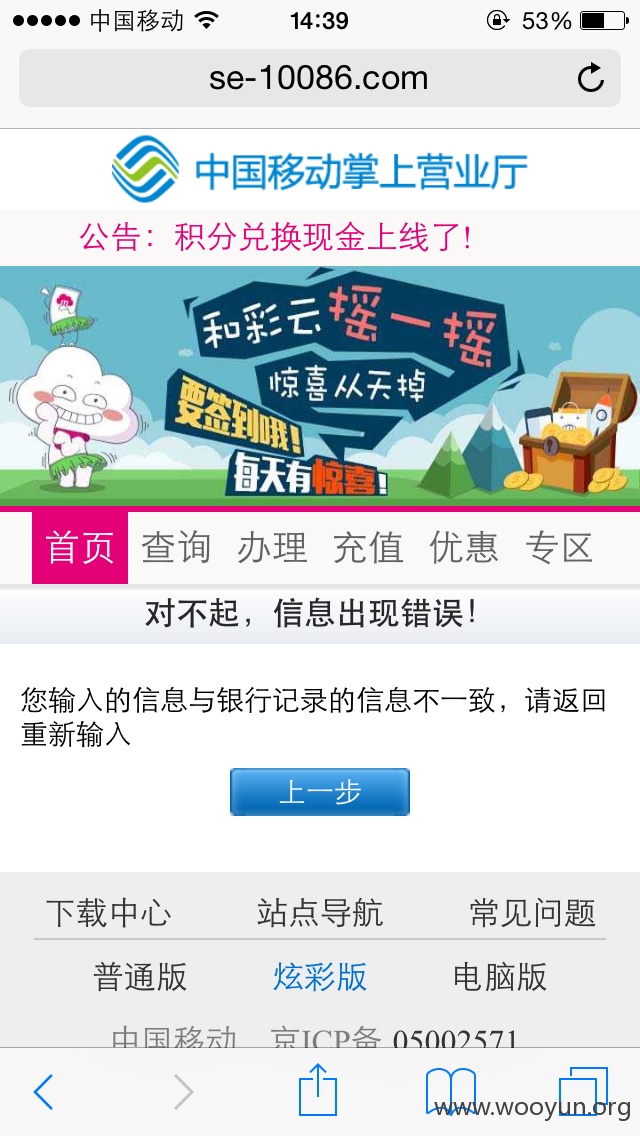Show open browser tabs

[583, 1091]
